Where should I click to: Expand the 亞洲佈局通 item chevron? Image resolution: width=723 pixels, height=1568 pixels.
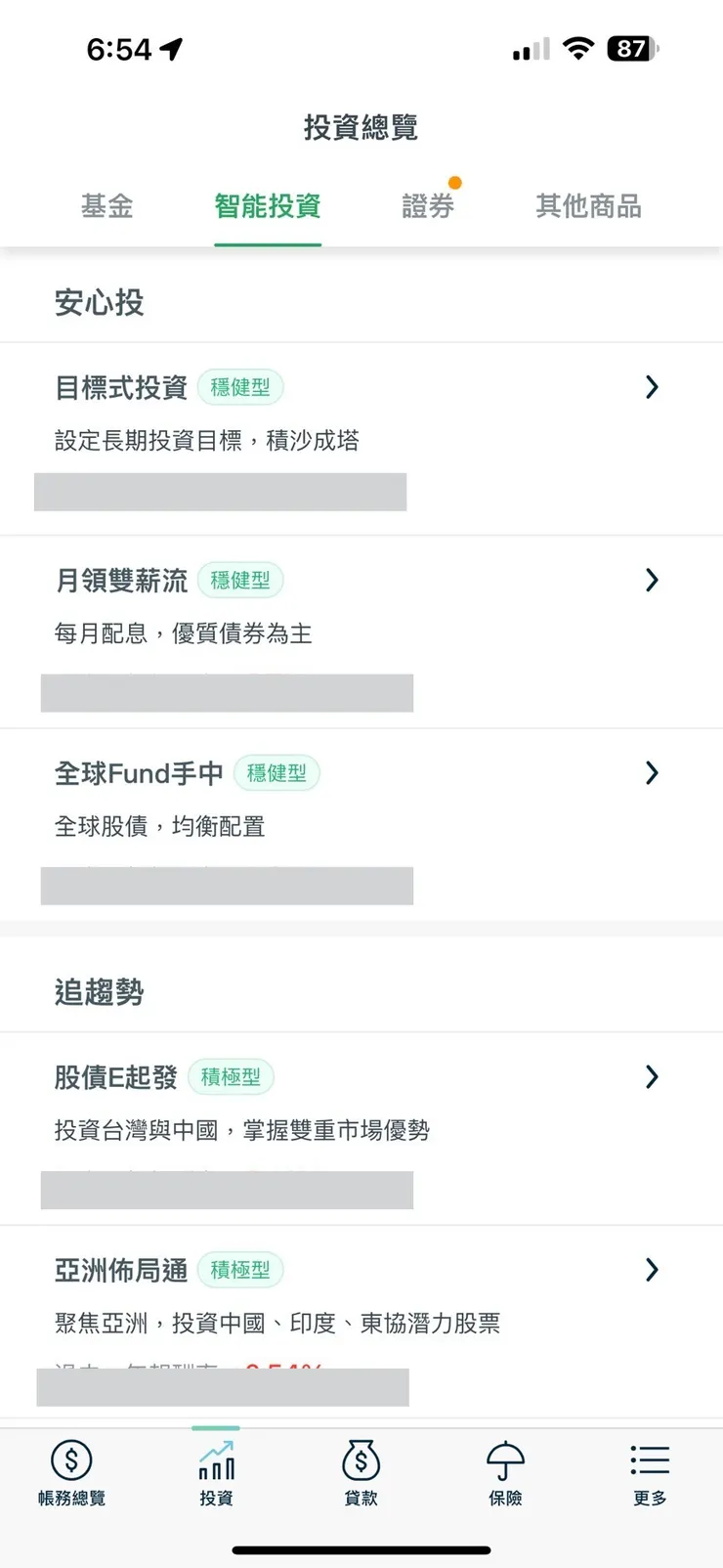coord(652,1269)
